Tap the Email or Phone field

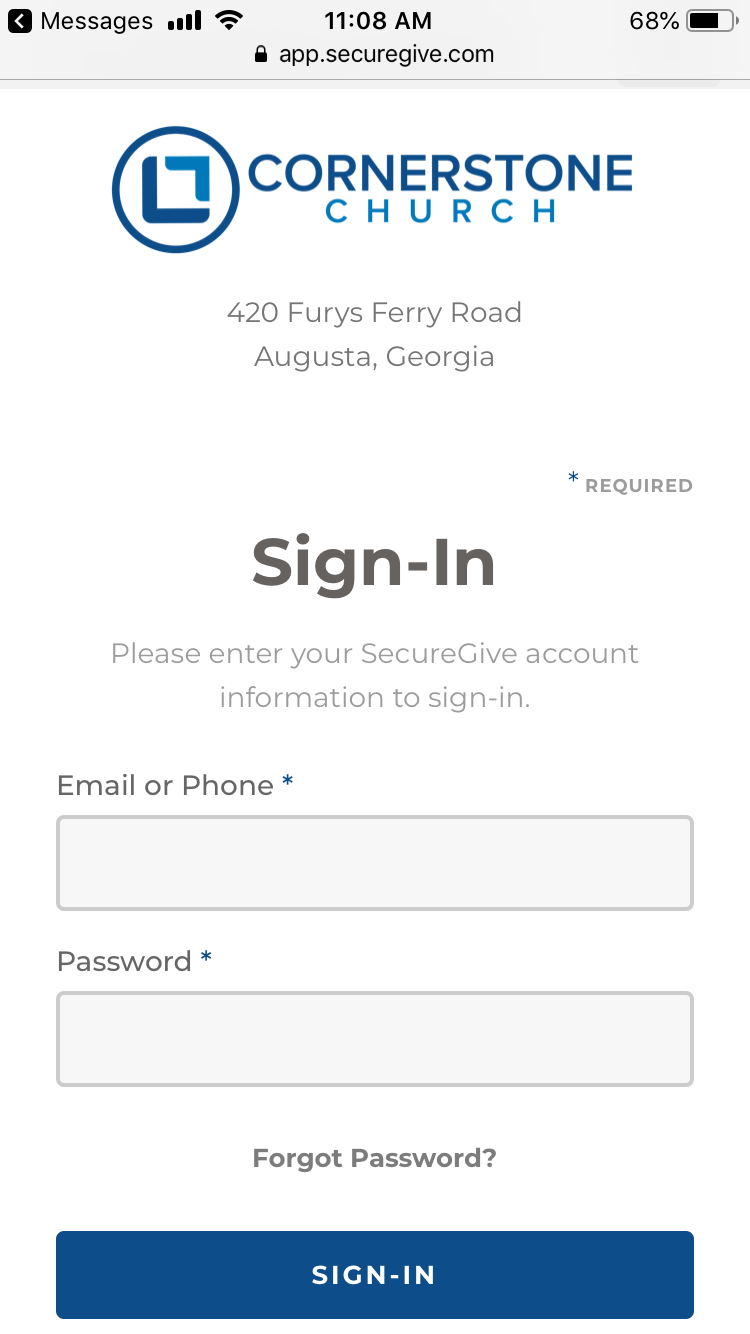click(x=375, y=863)
